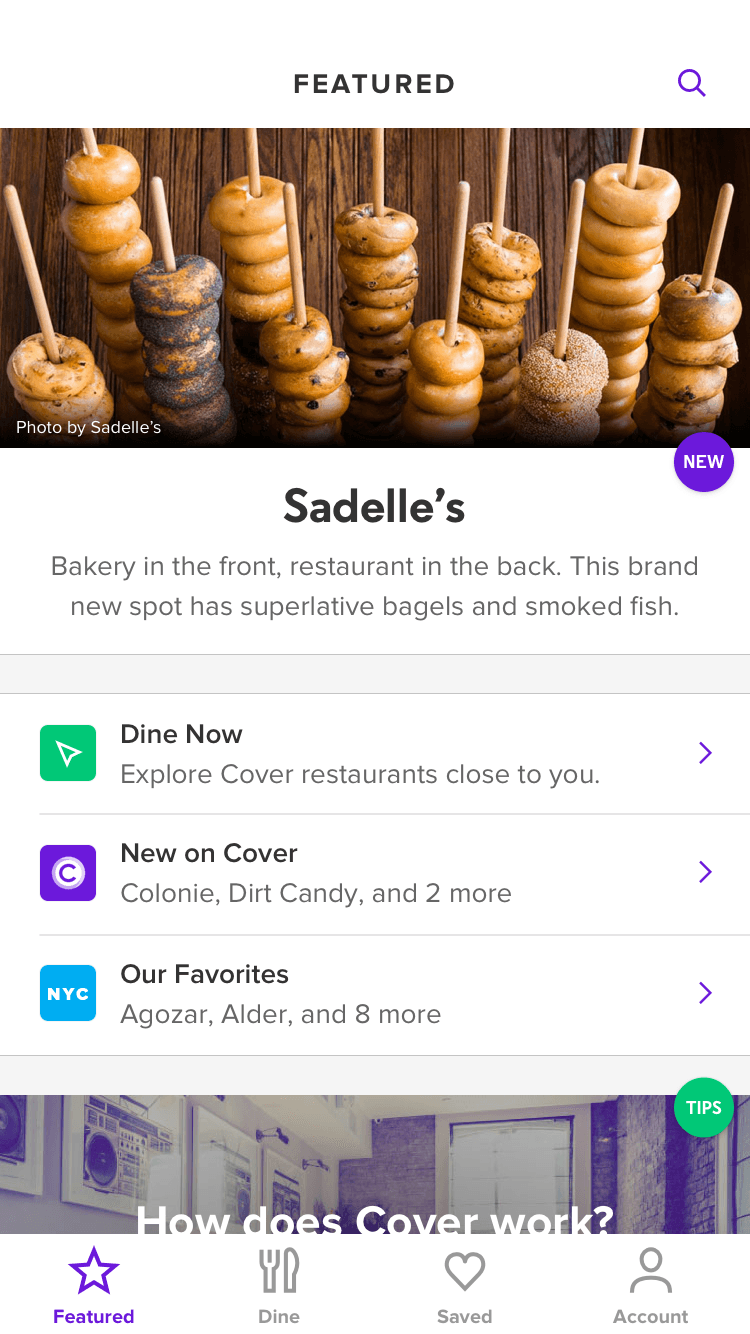Open the Account tab

[651, 1286]
